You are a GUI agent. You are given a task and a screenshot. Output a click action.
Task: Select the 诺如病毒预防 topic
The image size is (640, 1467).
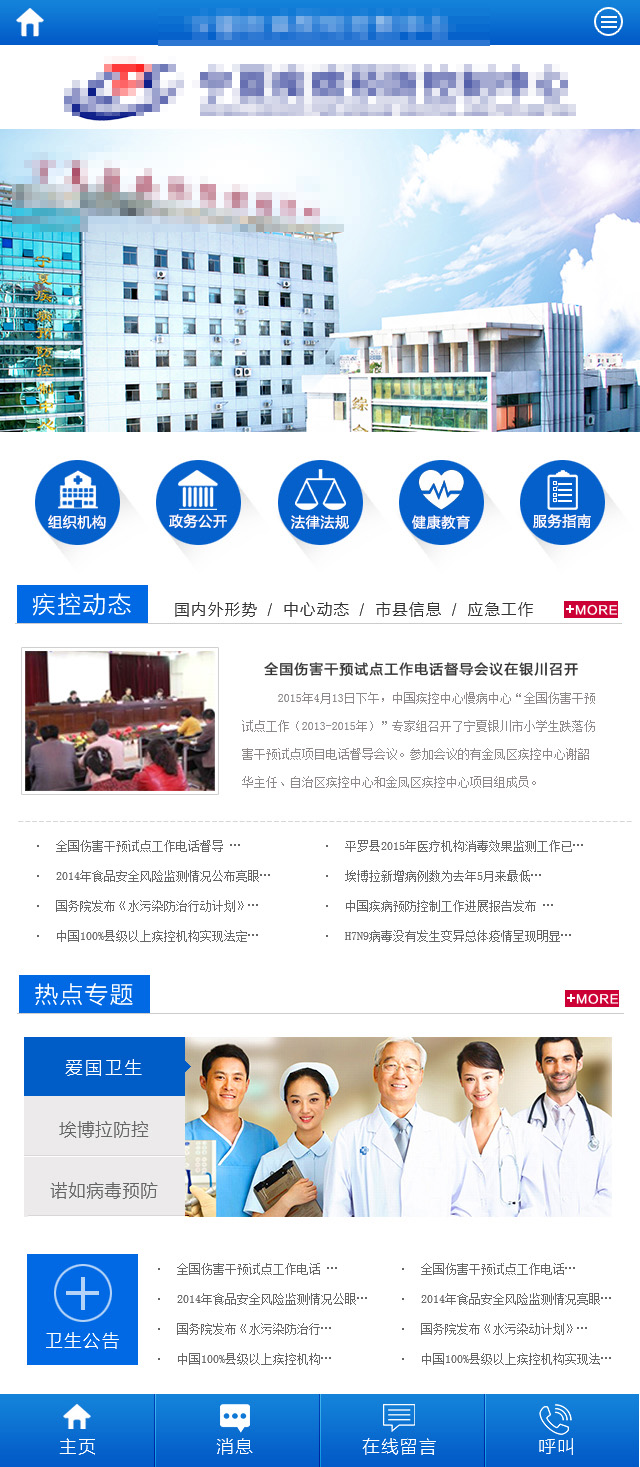104,1190
